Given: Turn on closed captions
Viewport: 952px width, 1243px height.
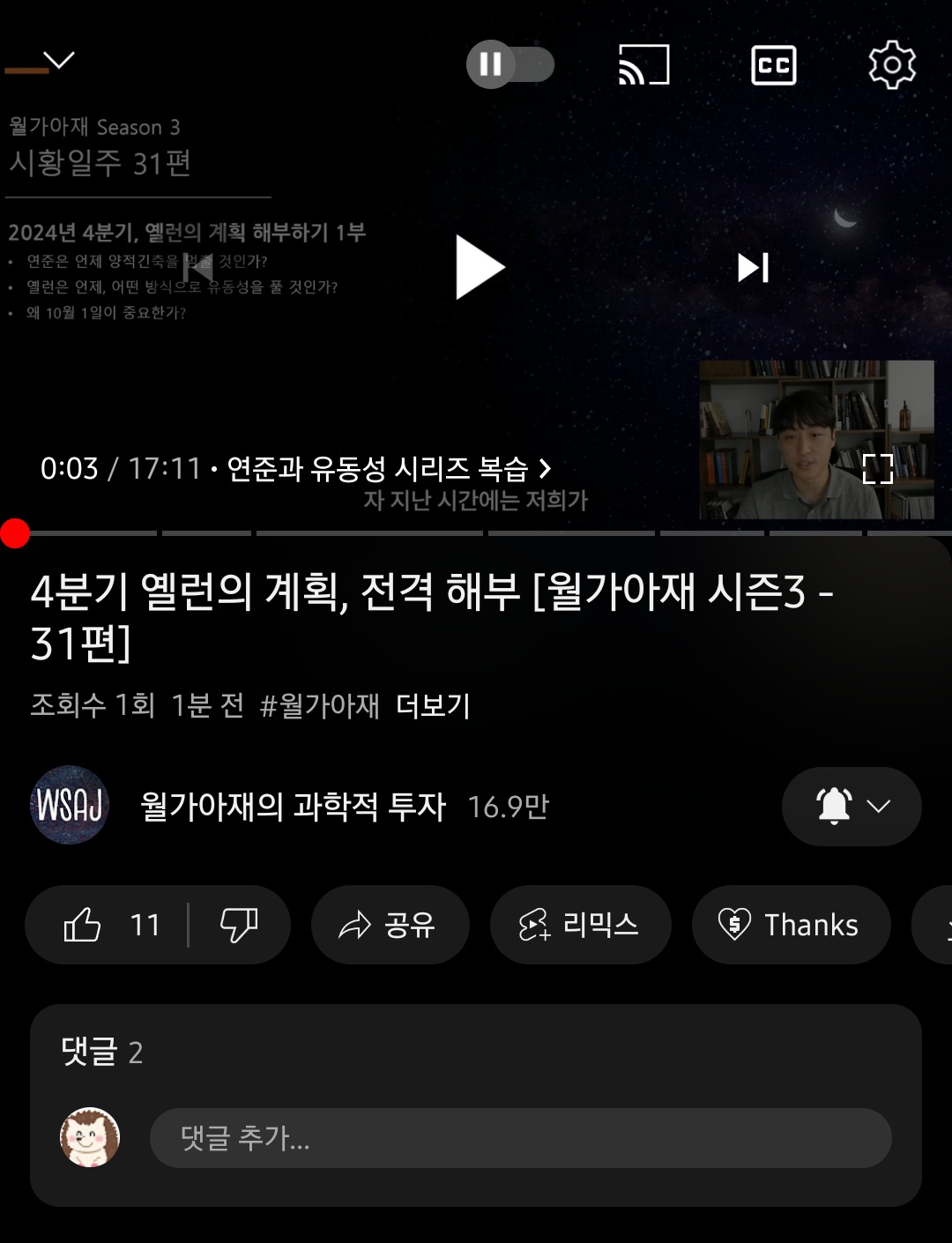Looking at the screenshot, I should [773, 65].
